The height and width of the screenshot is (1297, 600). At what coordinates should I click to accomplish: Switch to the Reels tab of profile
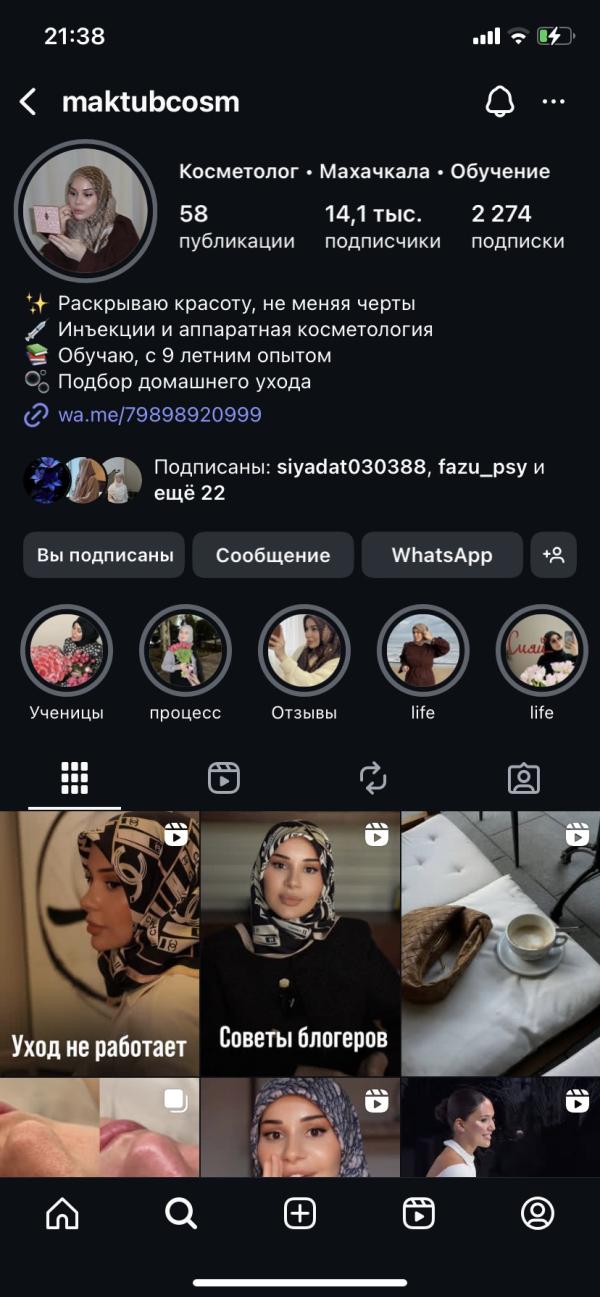click(x=223, y=778)
